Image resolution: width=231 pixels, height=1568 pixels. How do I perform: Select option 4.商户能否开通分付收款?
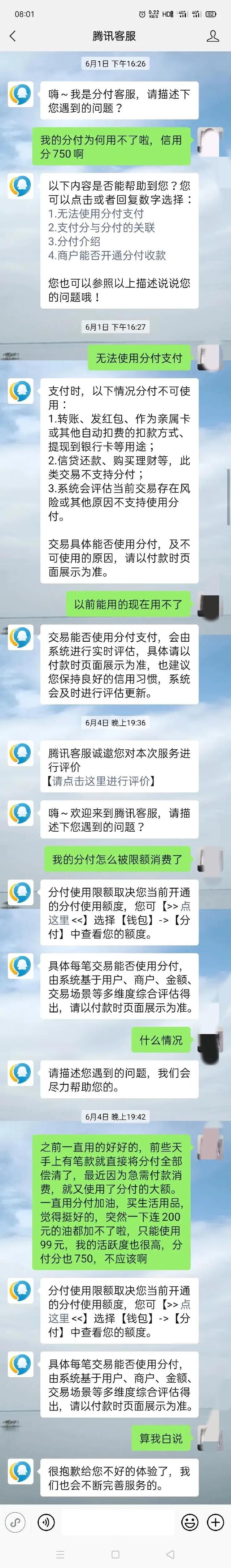pyautogui.click(x=107, y=256)
